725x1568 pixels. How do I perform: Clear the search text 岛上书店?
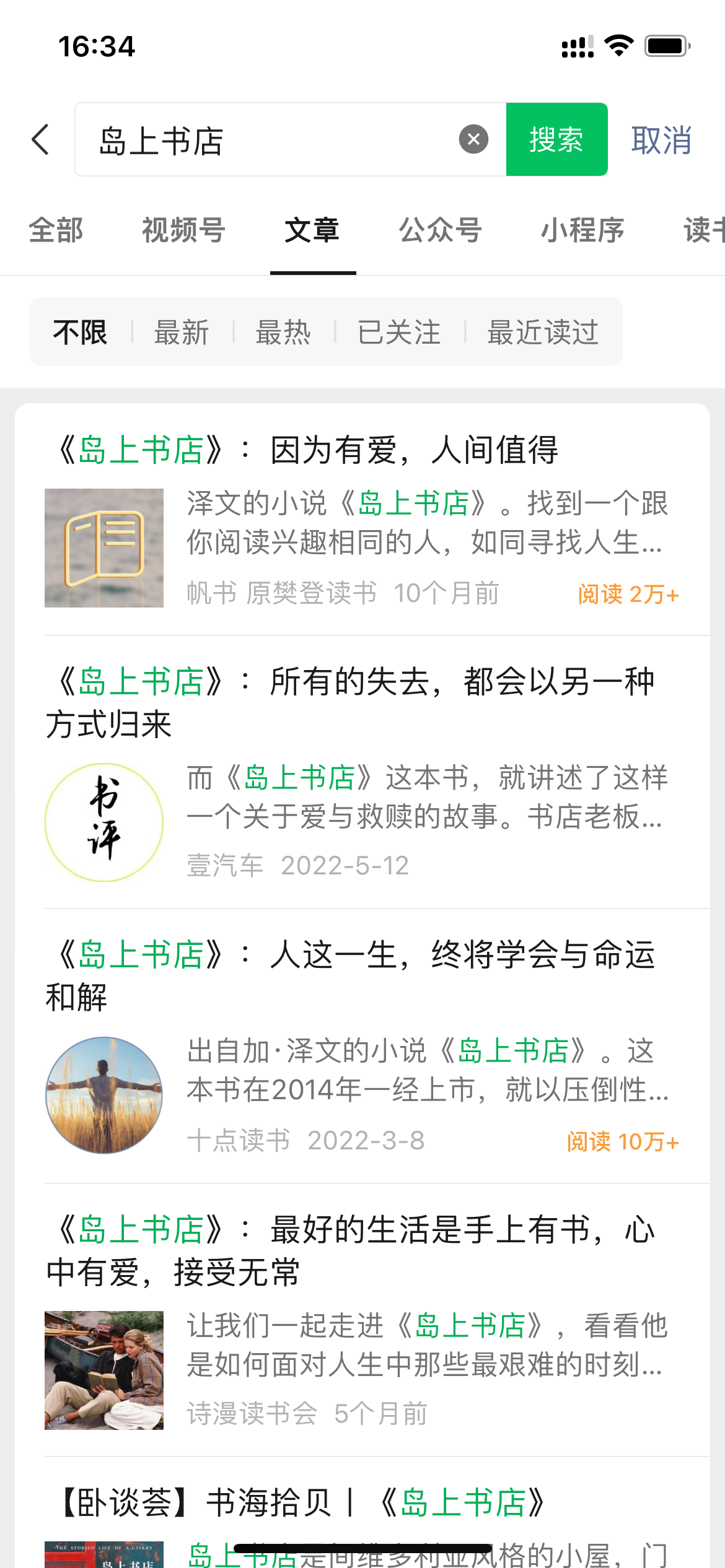(x=473, y=139)
